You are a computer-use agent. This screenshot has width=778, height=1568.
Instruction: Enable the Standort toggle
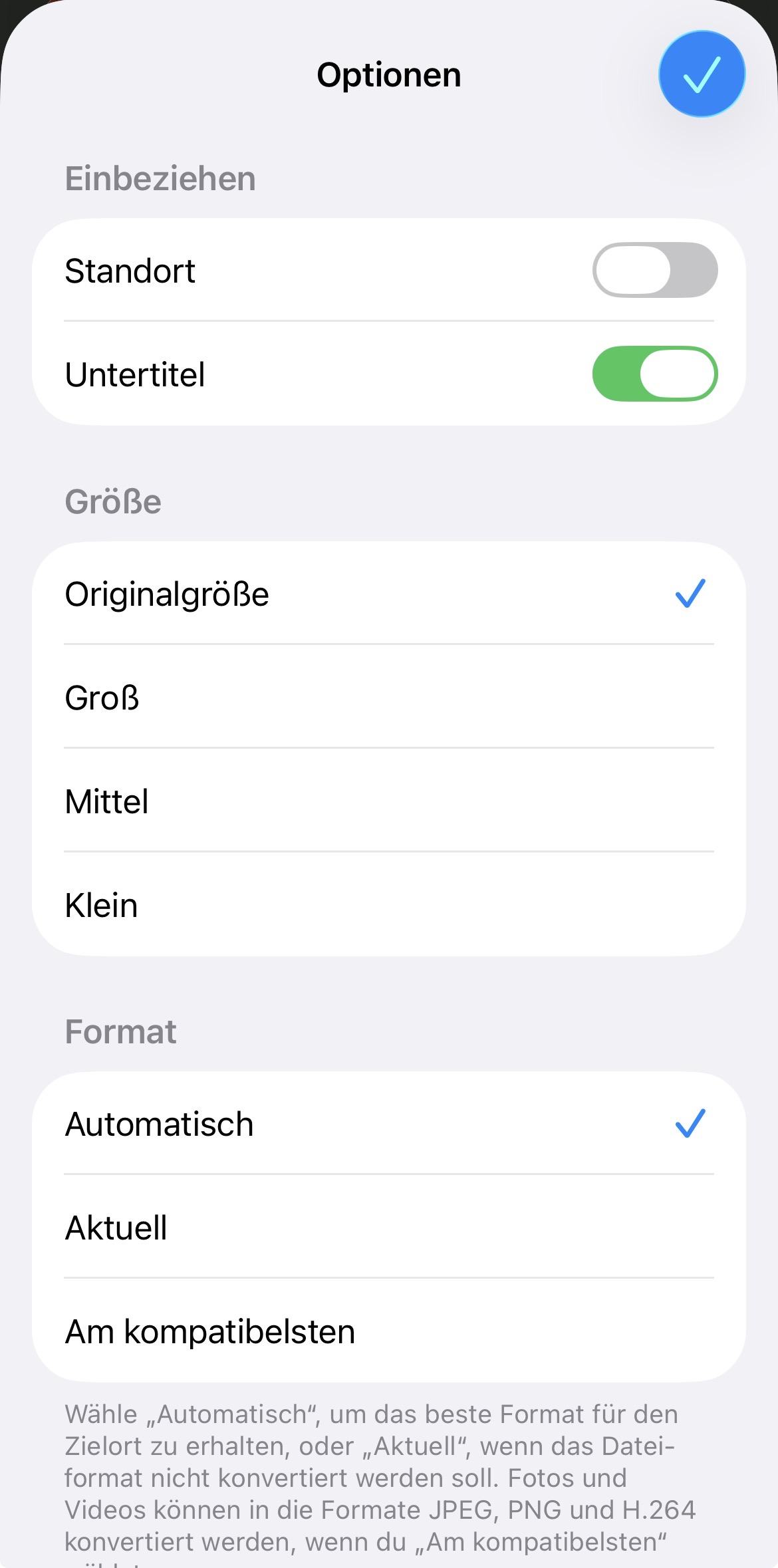point(654,270)
